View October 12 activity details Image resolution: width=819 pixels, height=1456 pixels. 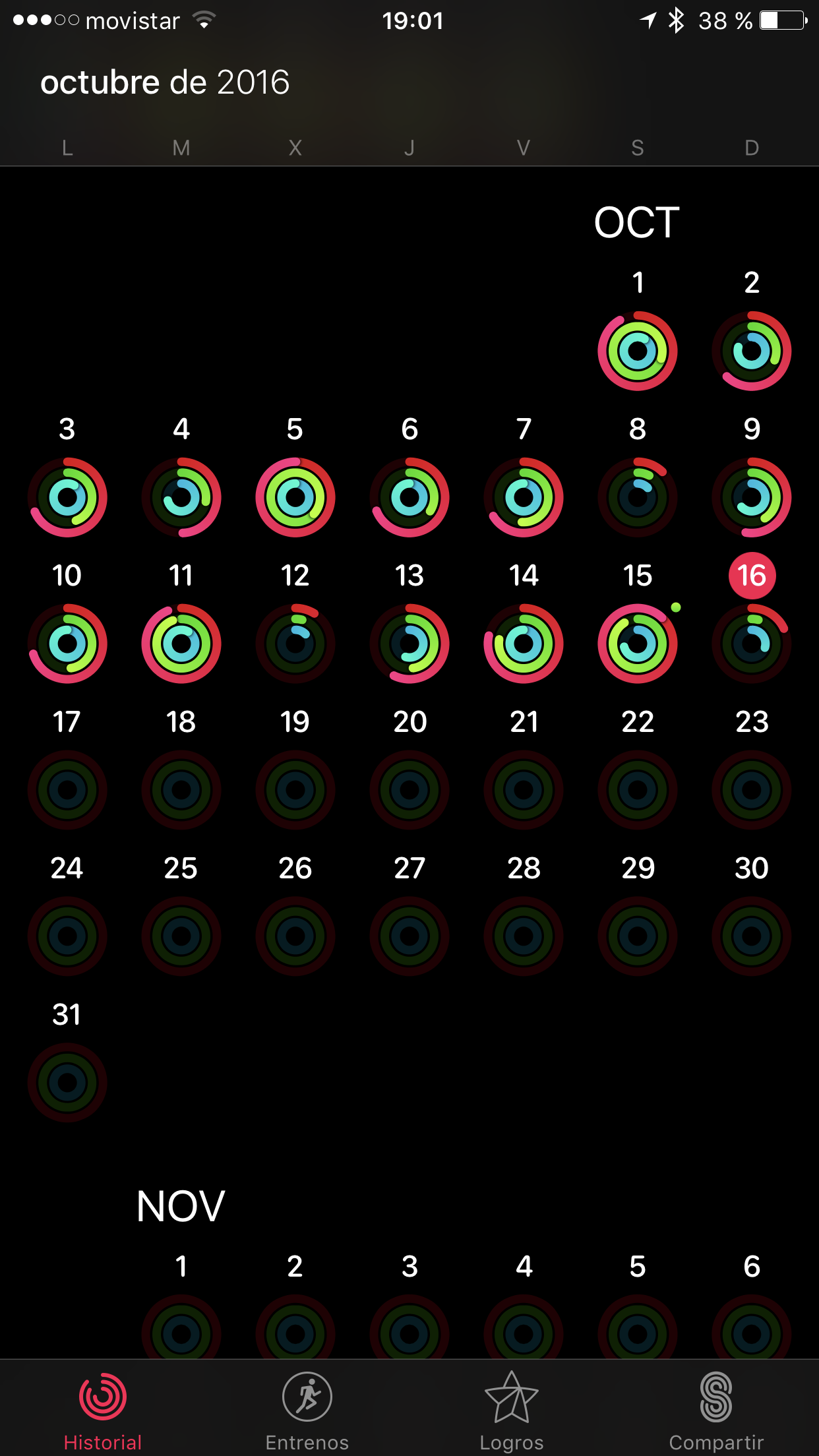295,644
